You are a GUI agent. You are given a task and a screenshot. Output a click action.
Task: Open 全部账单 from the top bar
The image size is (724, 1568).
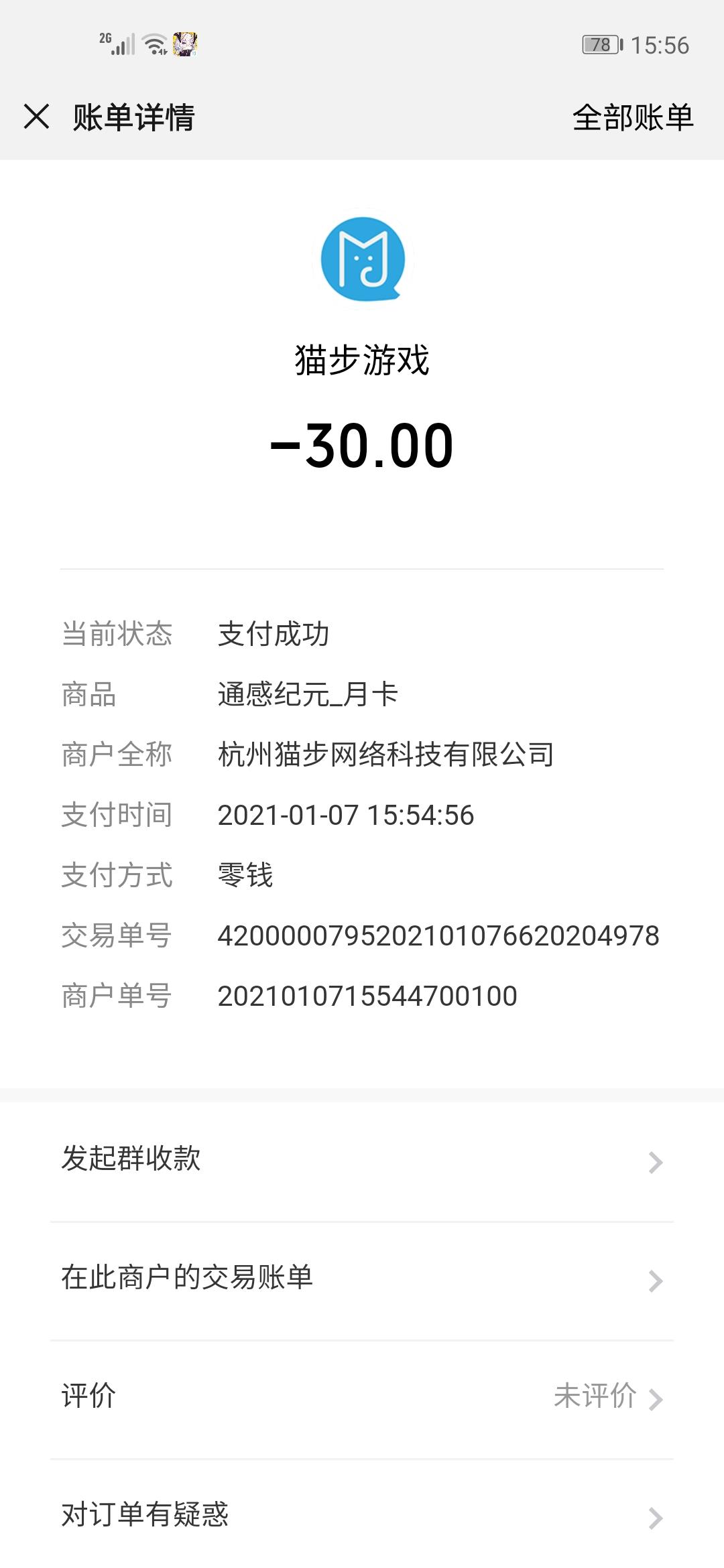[x=636, y=116]
